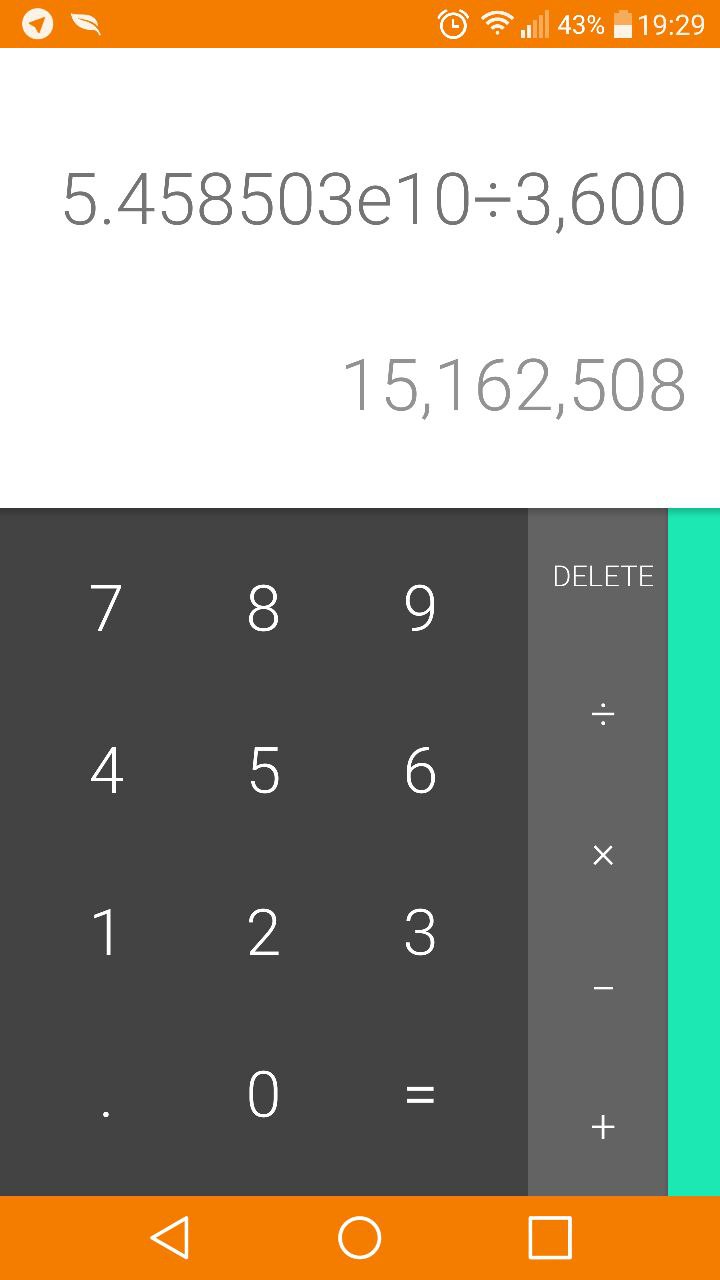Tap the number 3 key

pos(420,932)
